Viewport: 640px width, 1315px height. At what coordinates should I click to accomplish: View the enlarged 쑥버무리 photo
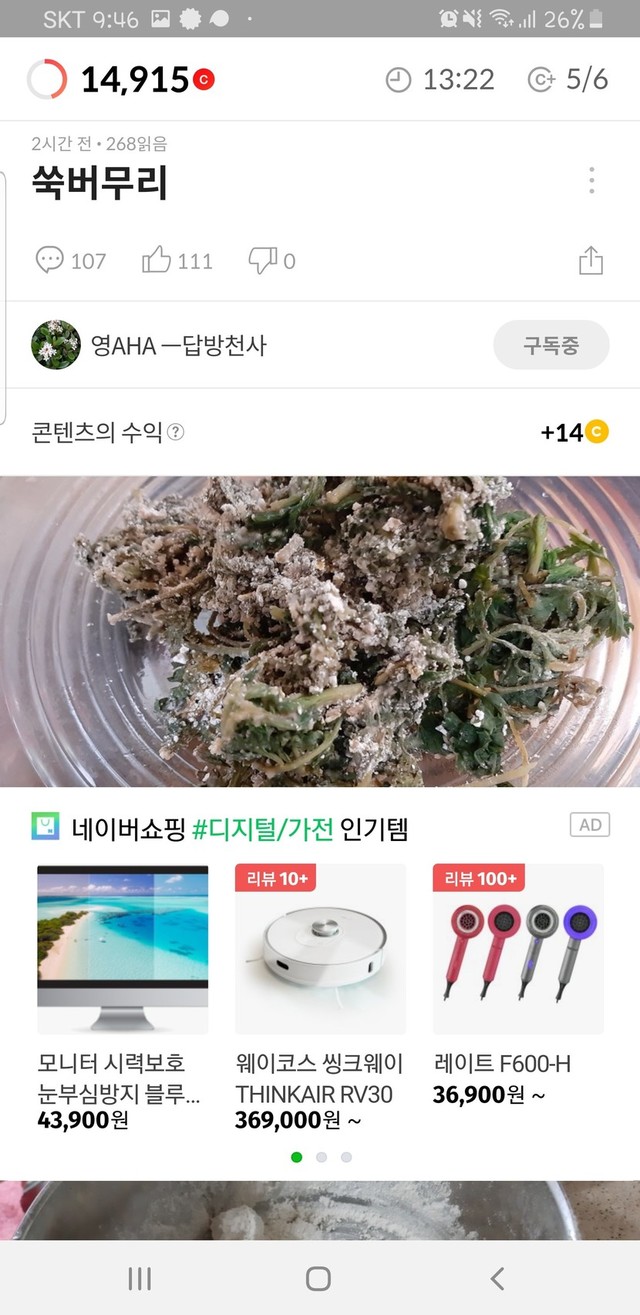pyautogui.click(x=320, y=630)
